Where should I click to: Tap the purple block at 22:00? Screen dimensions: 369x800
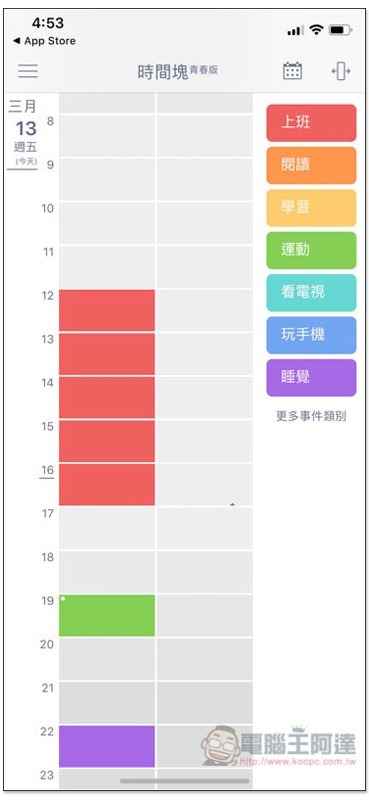click(x=107, y=746)
